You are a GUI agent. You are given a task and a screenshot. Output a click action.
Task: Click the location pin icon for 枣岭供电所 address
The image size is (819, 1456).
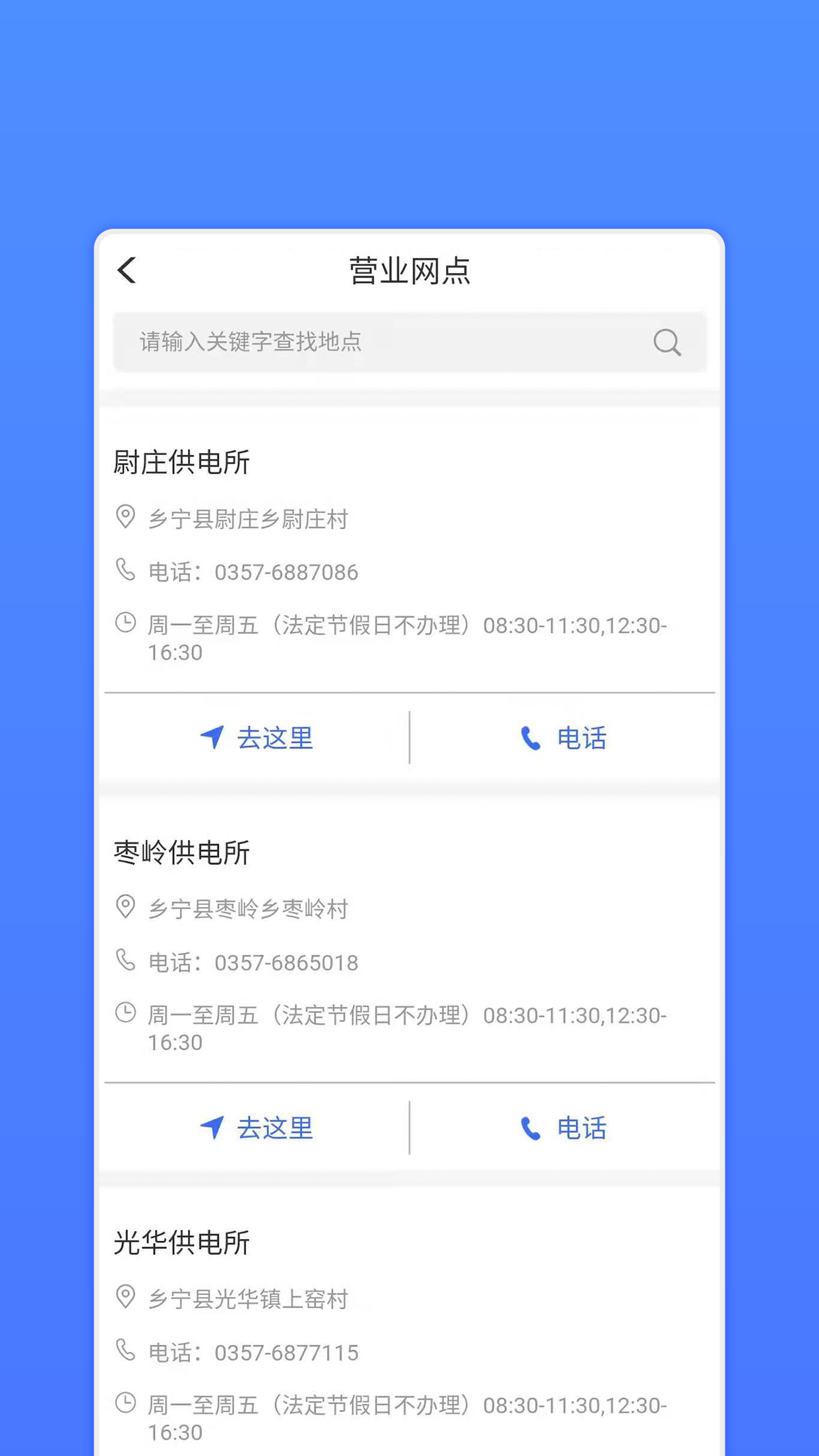coord(125,908)
